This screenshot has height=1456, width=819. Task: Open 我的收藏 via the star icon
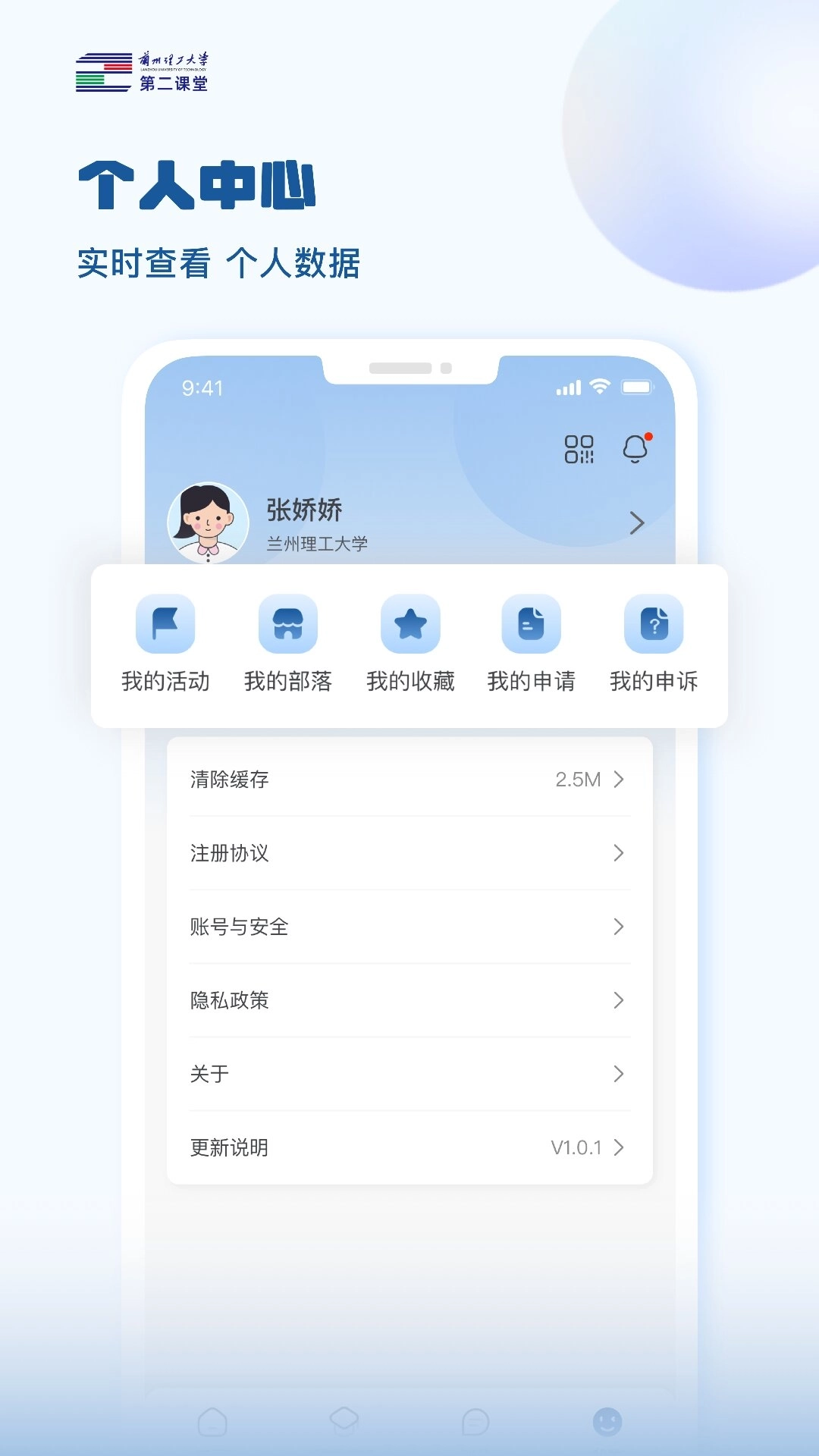click(x=409, y=624)
